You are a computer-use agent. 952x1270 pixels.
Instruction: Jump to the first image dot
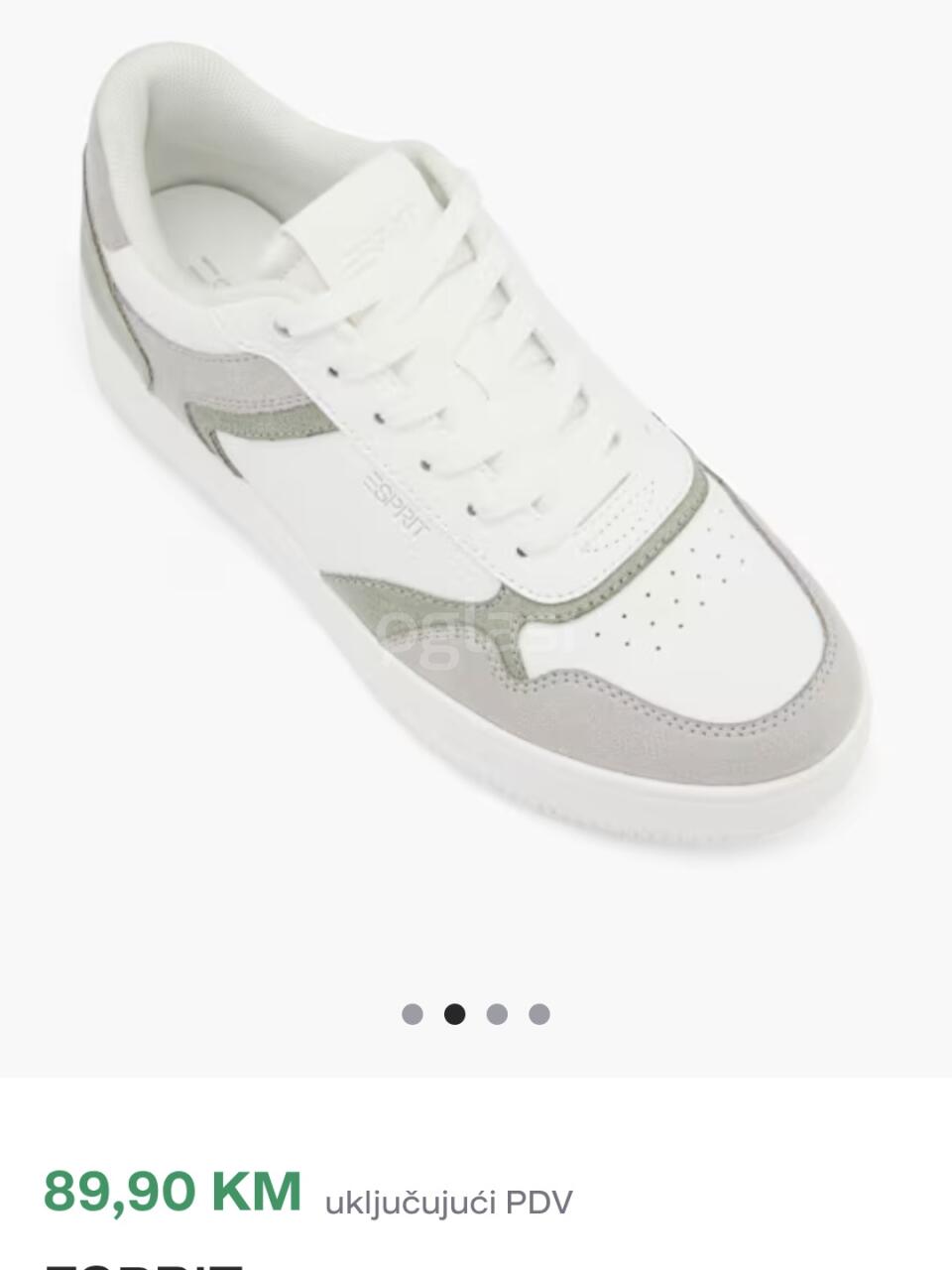coord(413,1014)
